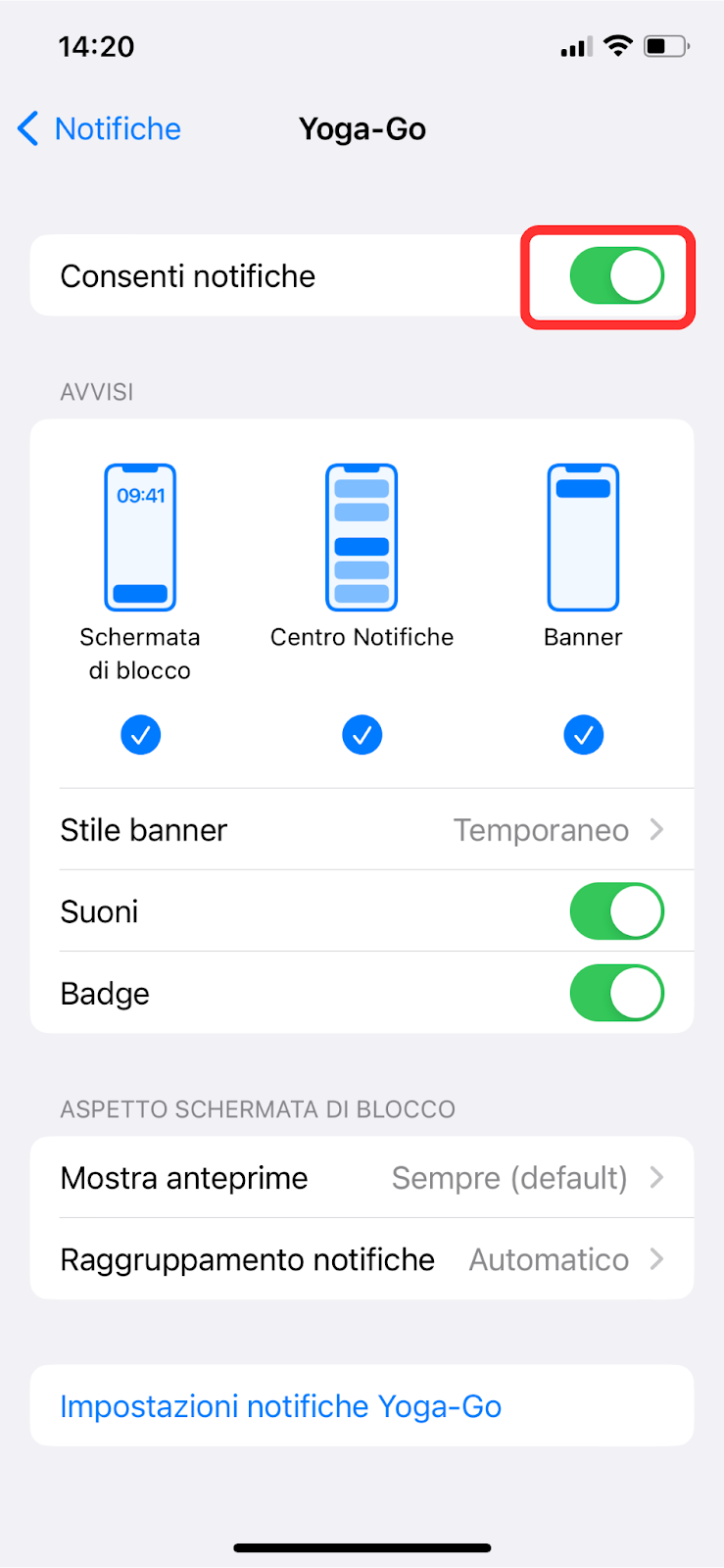Uncheck Banner alert option
This screenshot has height=1568, width=724.
tap(584, 735)
